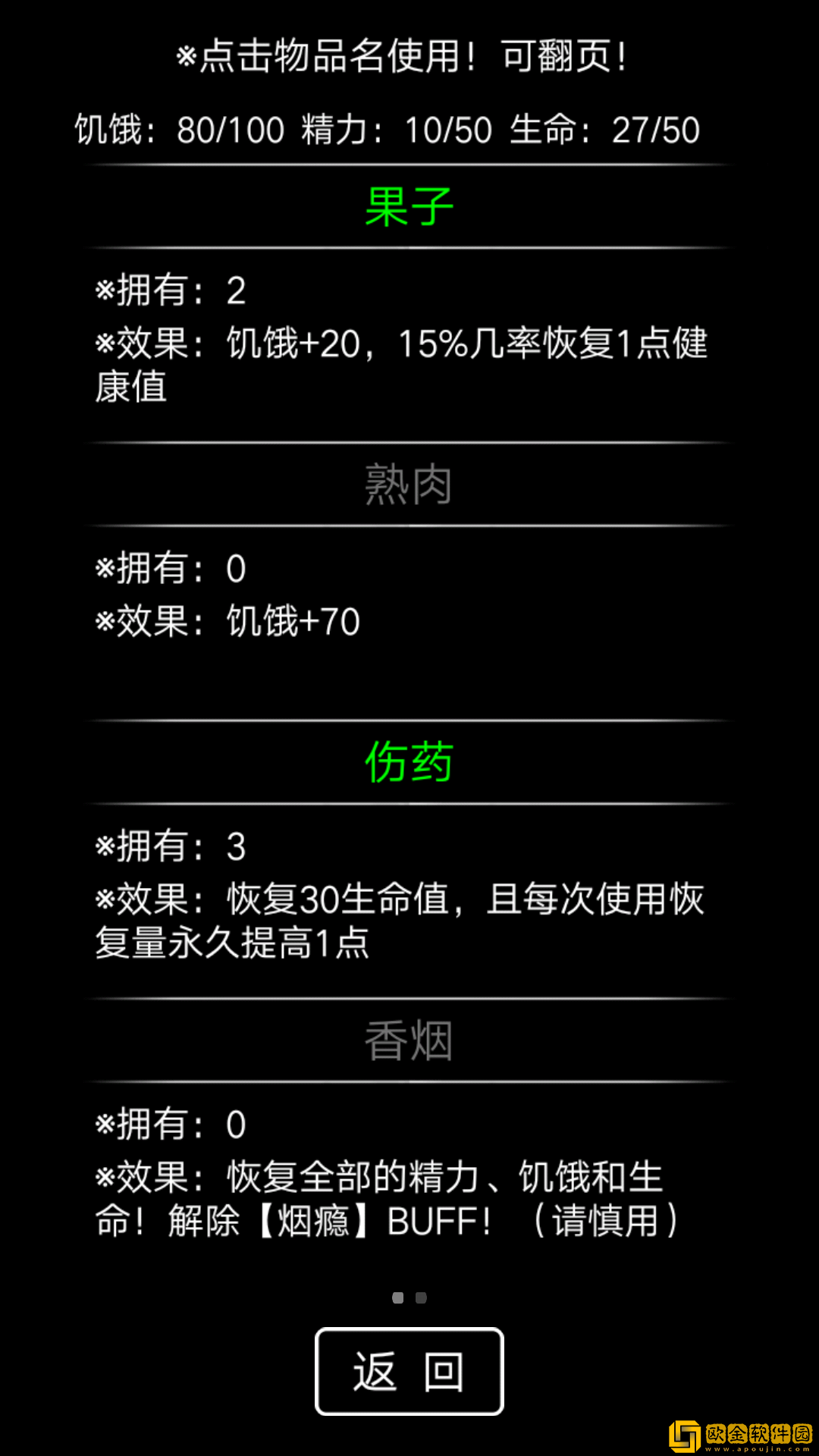Jump to the second page indicator dot

(x=421, y=1298)
